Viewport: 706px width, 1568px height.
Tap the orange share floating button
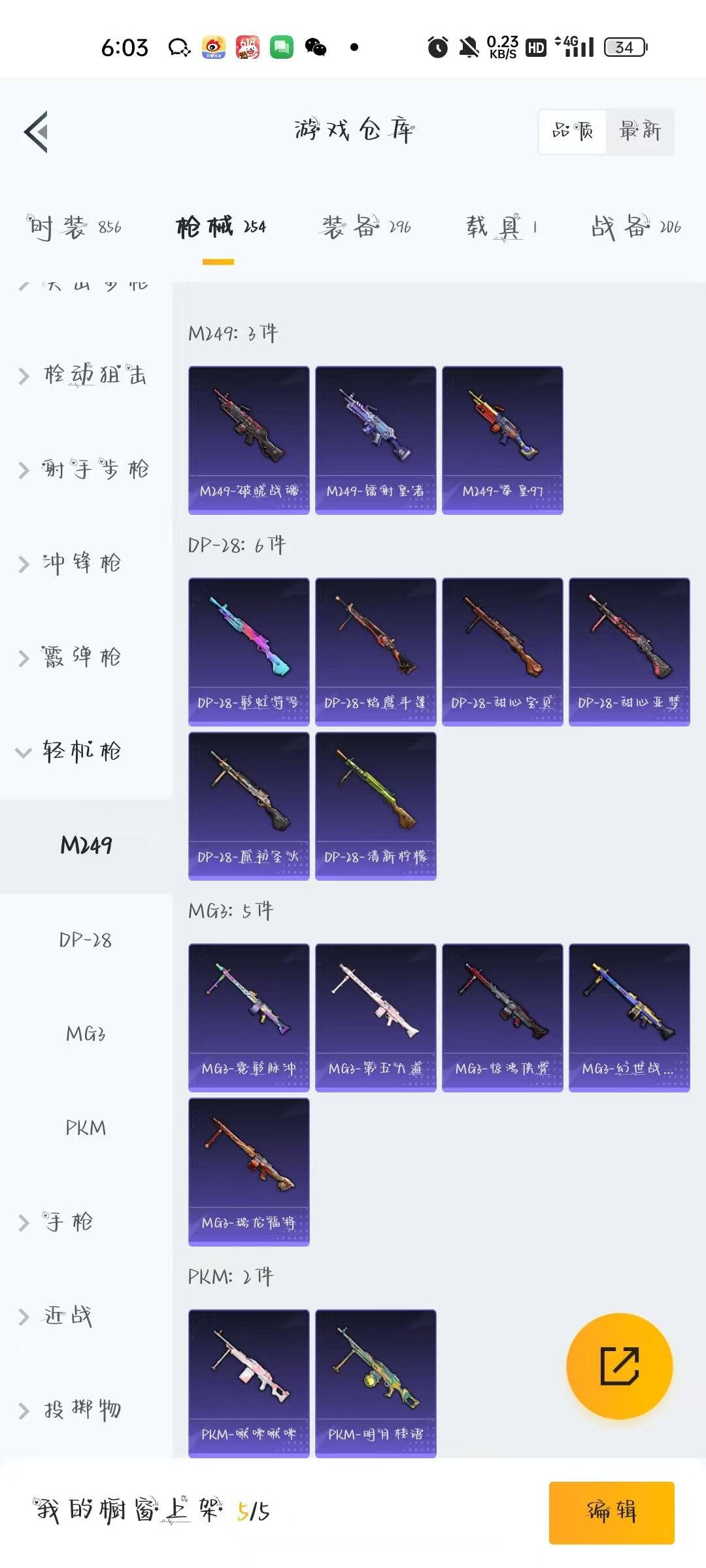click(x=619, y=1366)
